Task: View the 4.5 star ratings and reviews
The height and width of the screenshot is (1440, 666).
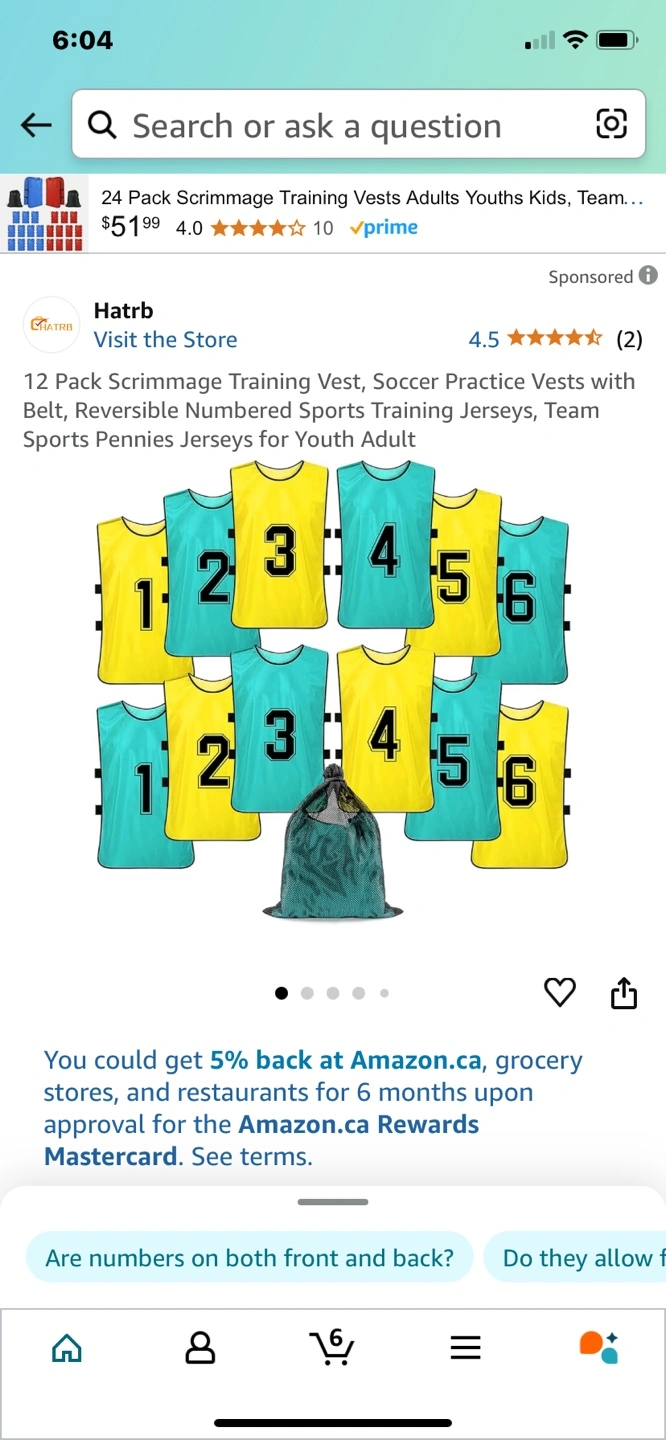Action: tap(554, 340)
